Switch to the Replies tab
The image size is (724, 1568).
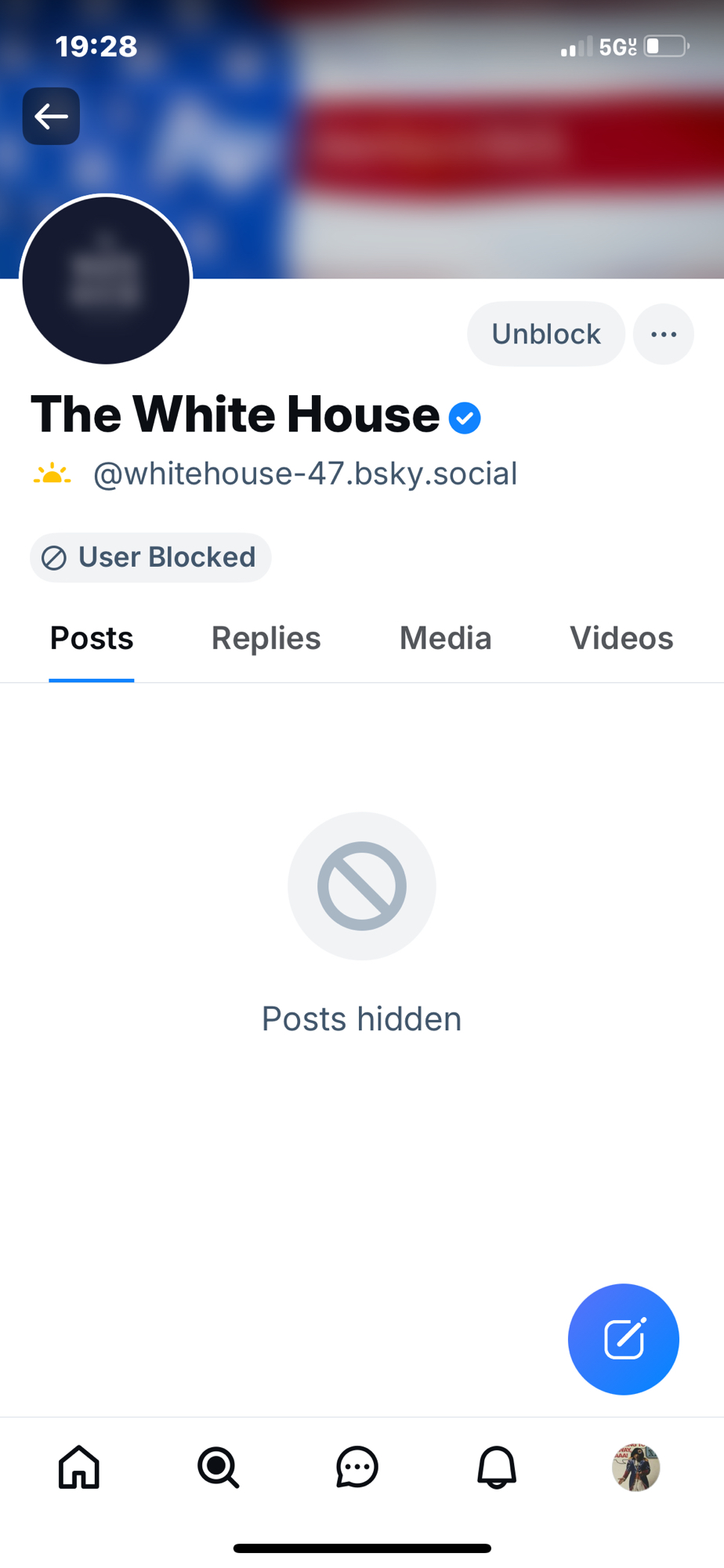pos(266,638)
